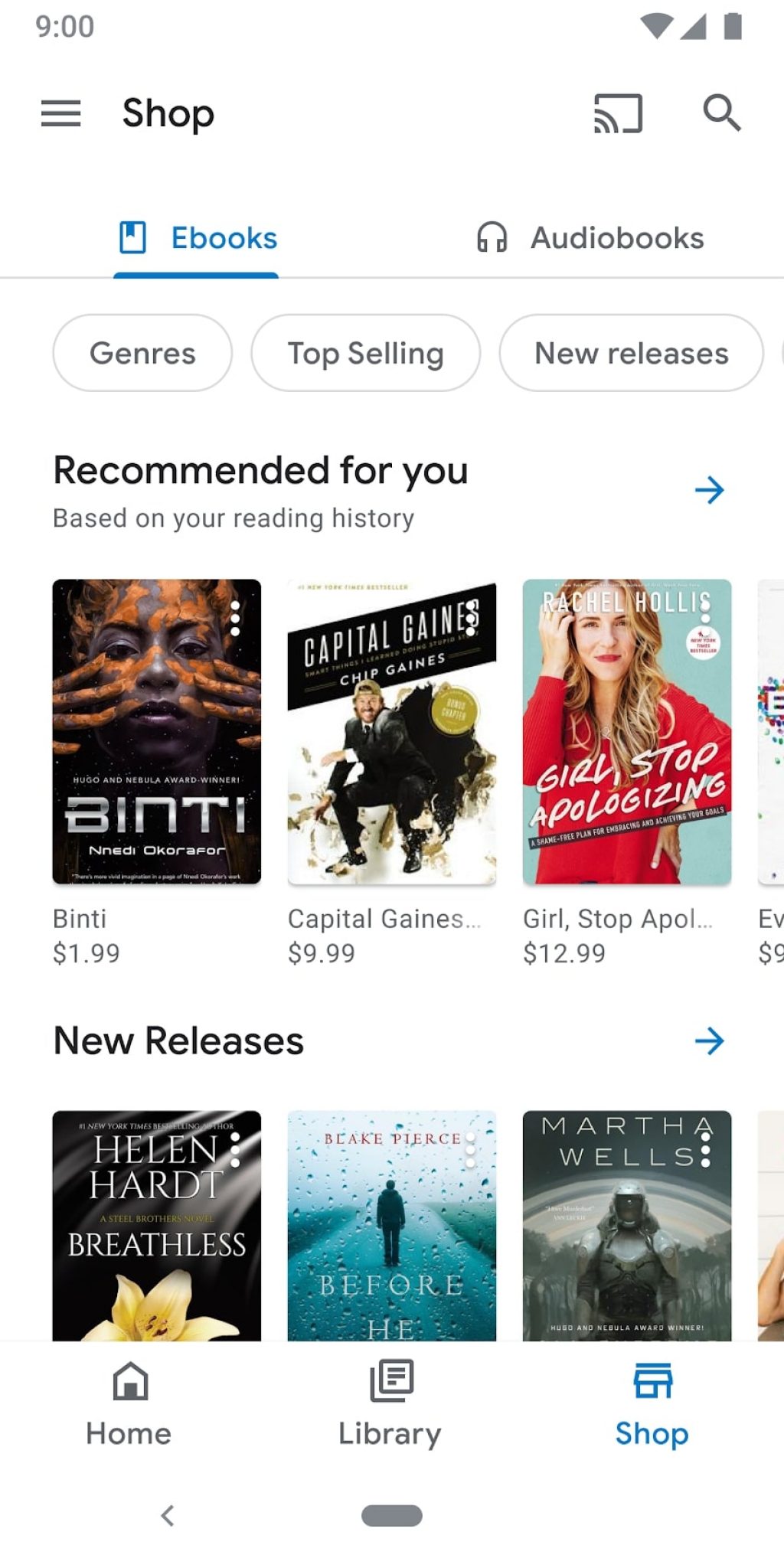Select the Ebooks tab
The width and height of the screenshot is (784, 1568).
click(x=196, y=237)
